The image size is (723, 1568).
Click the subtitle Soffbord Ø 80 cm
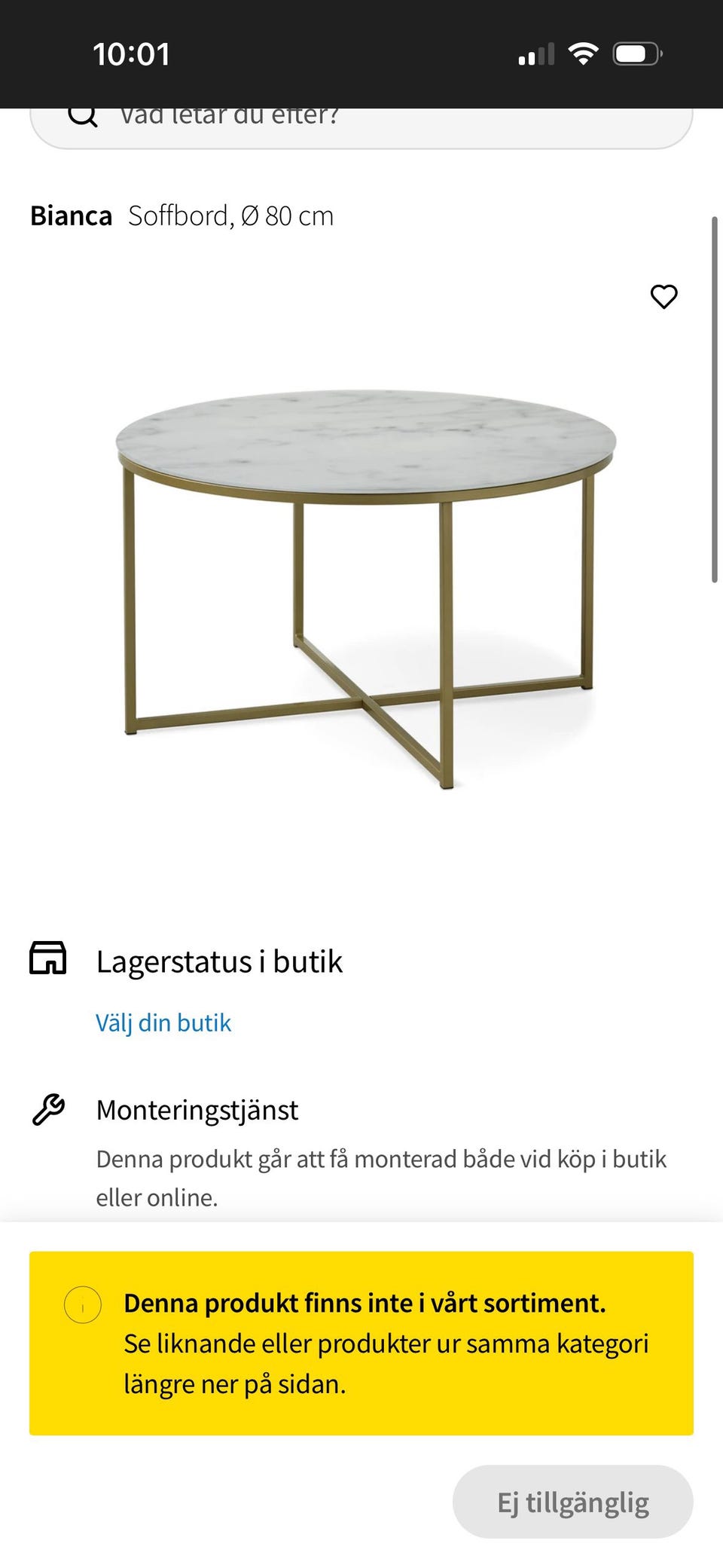coord(231,216)
